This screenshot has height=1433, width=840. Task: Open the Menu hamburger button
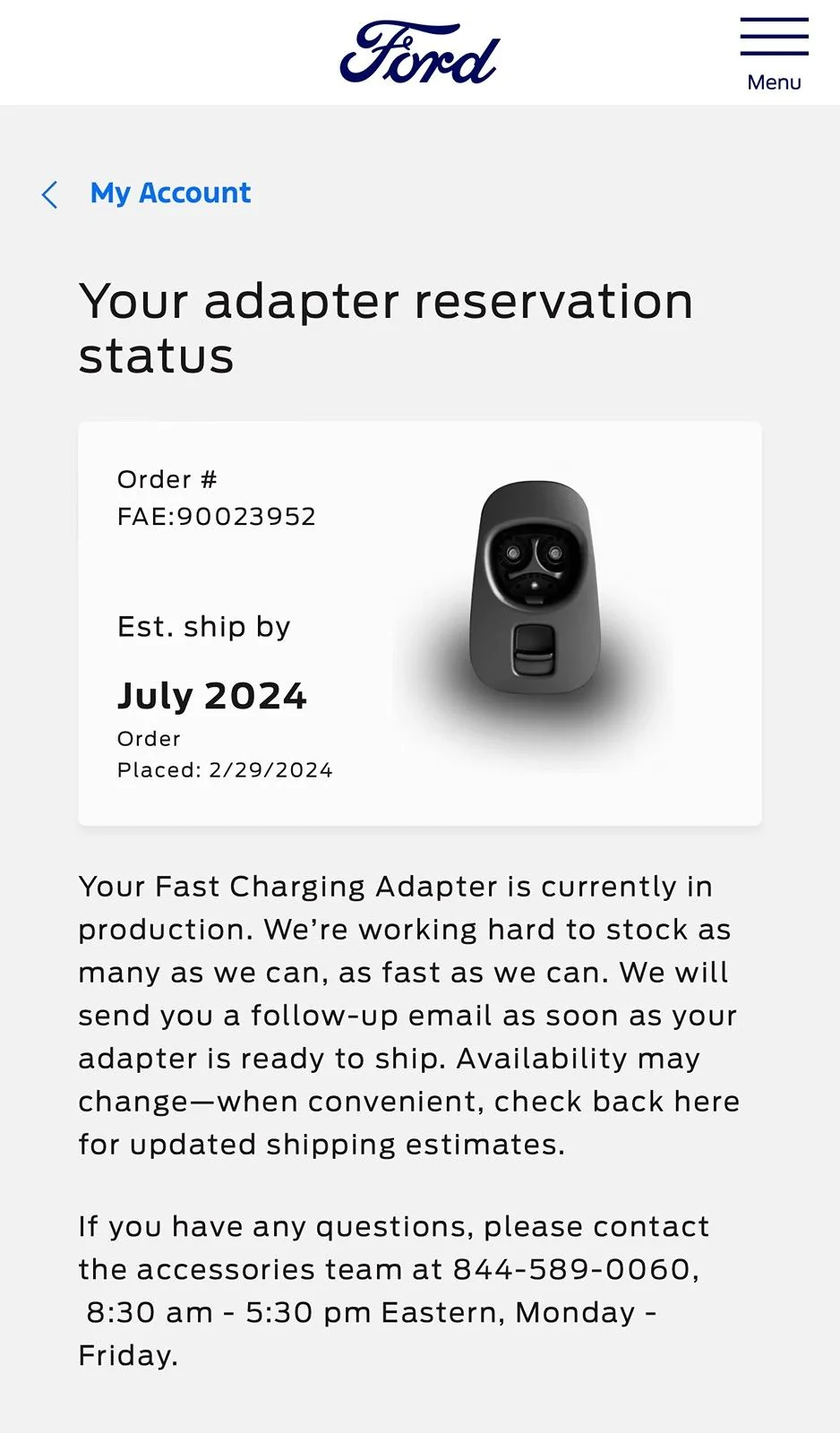pos(774,54)
